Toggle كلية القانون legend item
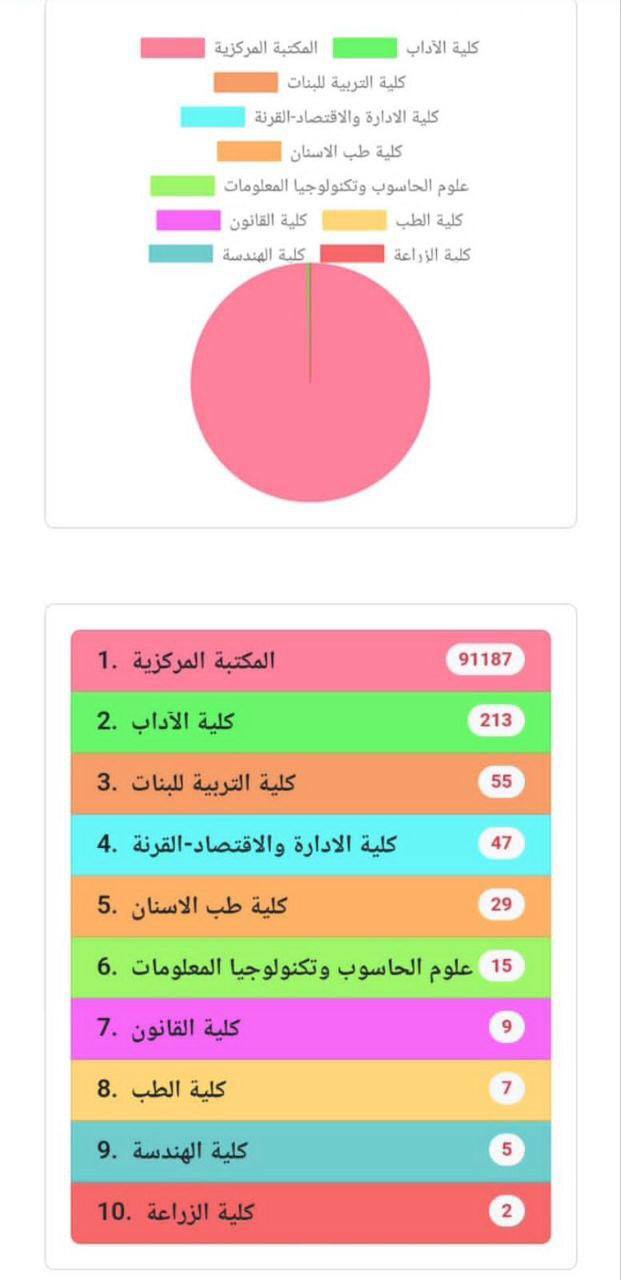Screen dimensions: 621x1280 coord(232,220)
